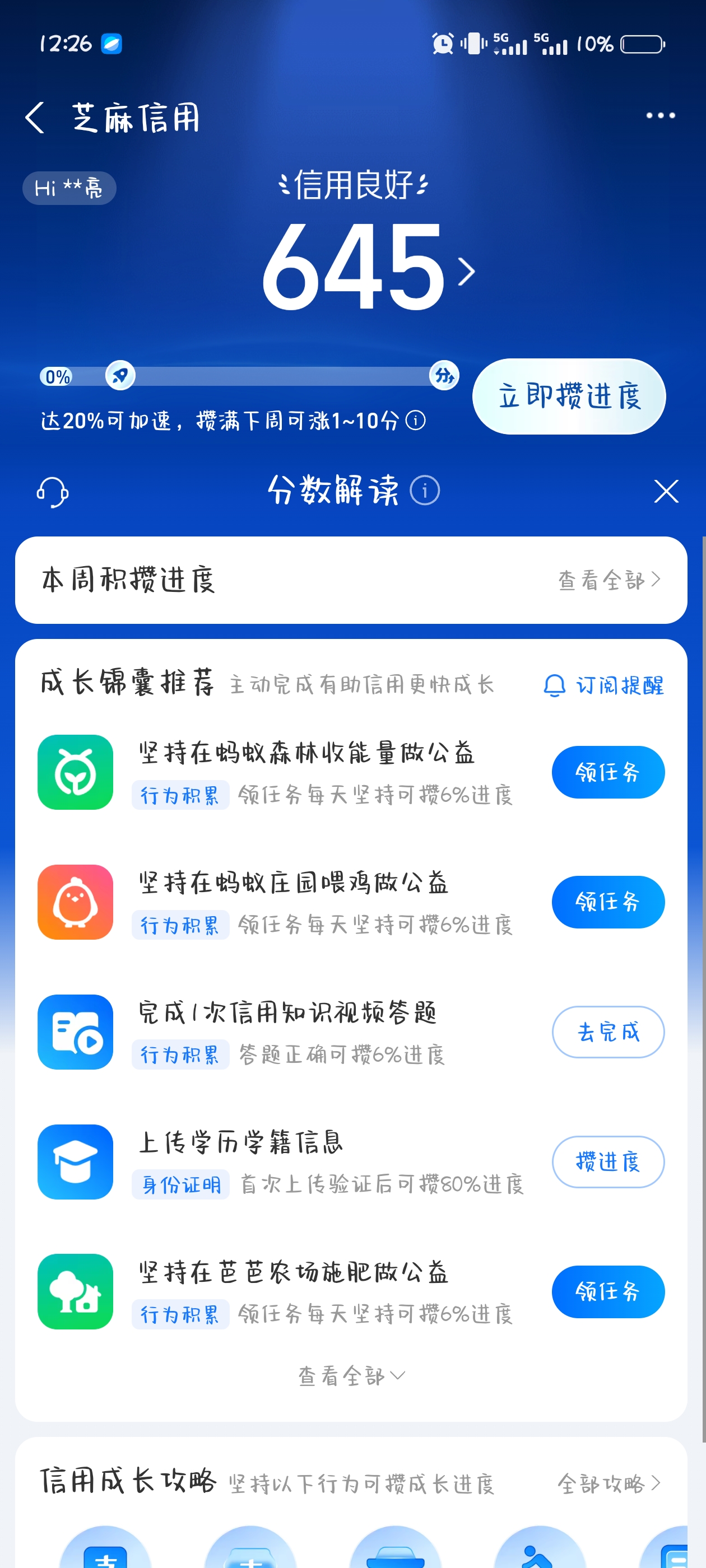Open the info icon beside 攒满下周可涨1~10分

point(415,421)
